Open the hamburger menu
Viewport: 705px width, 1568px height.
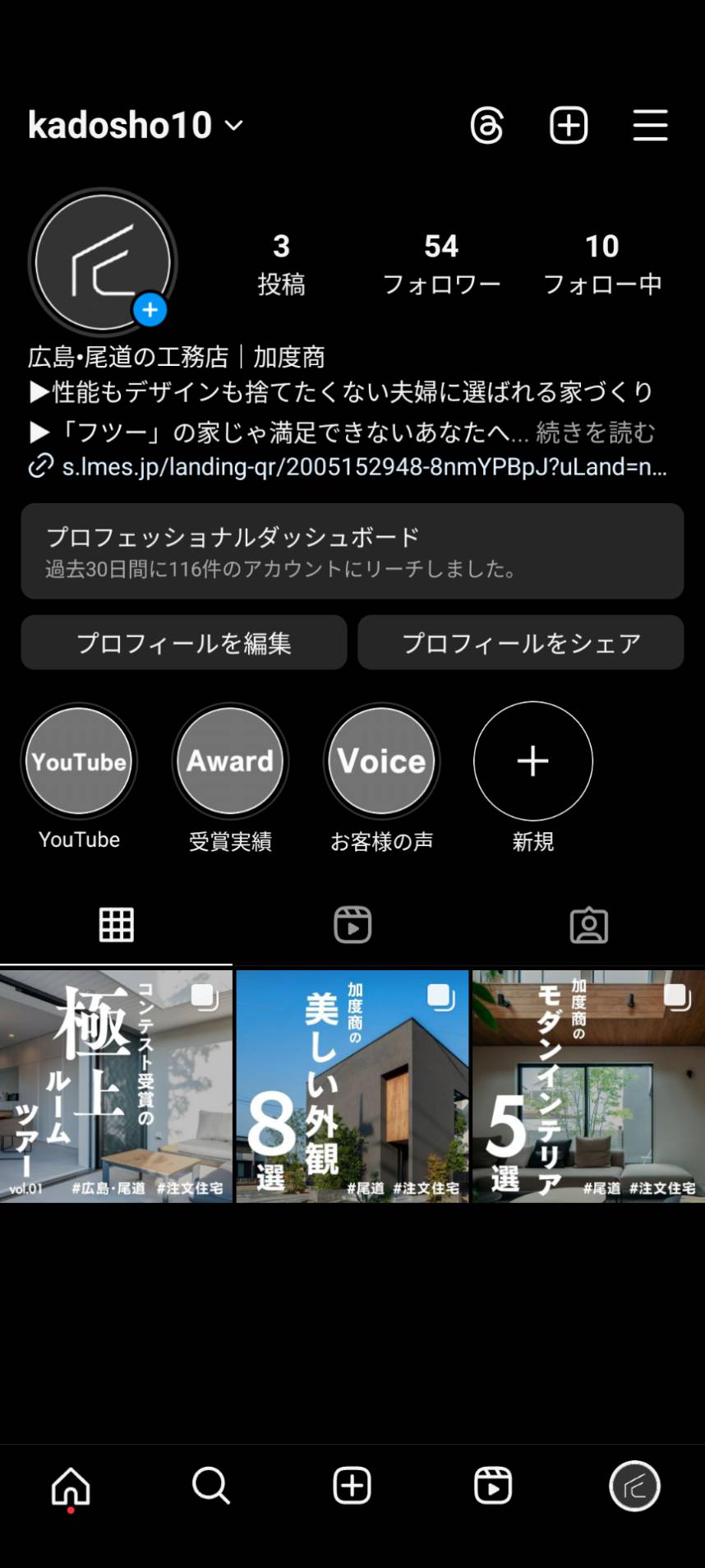click(x=650, y=126)
